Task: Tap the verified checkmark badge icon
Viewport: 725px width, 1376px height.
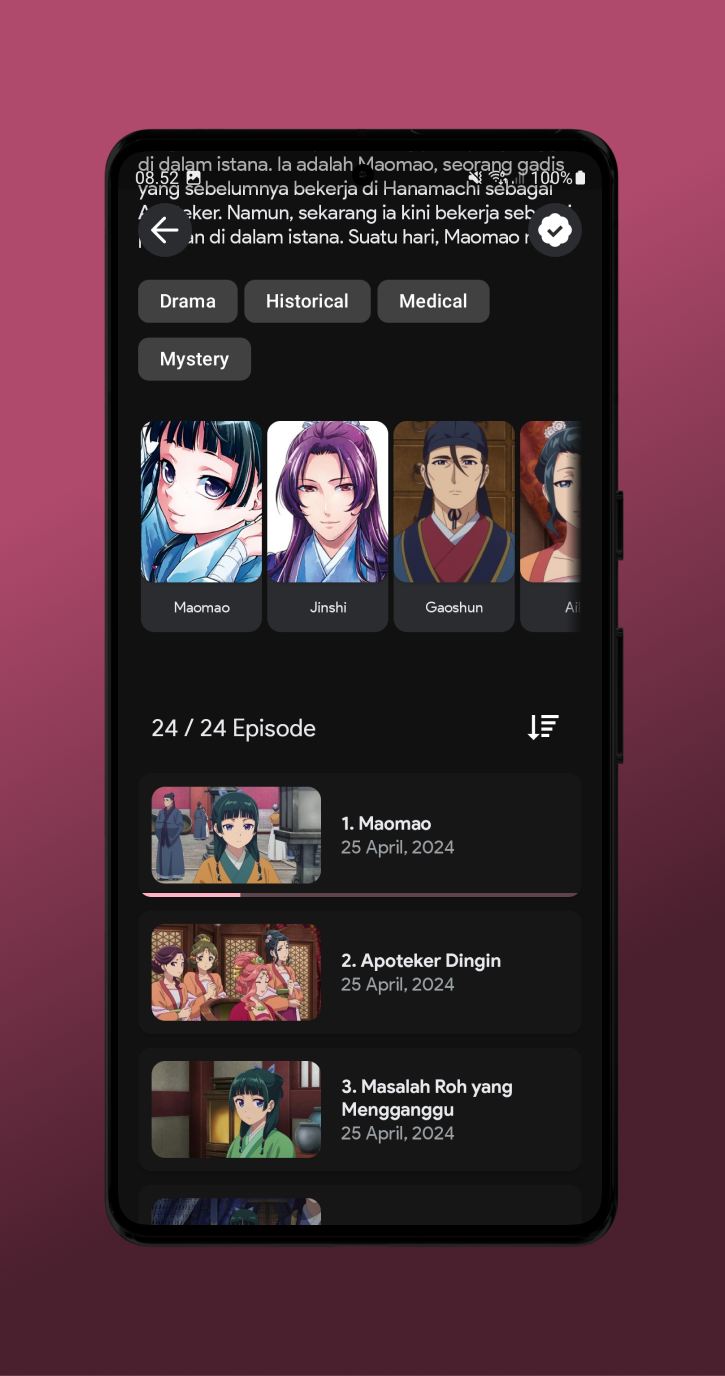Action: (554, 231)
